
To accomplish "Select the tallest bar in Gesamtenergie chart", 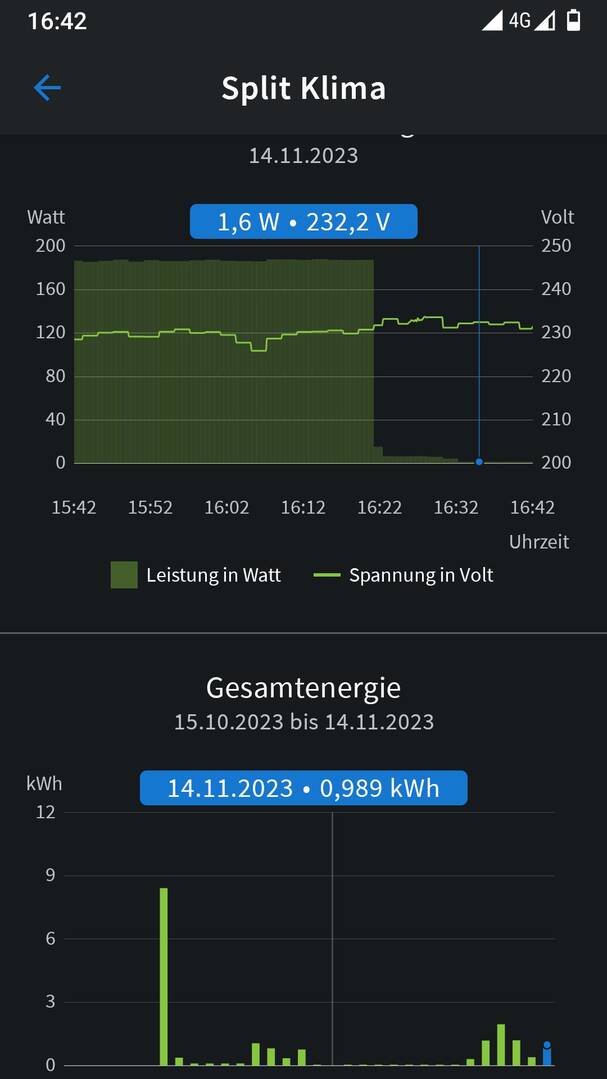I will (x=164, y=976).
